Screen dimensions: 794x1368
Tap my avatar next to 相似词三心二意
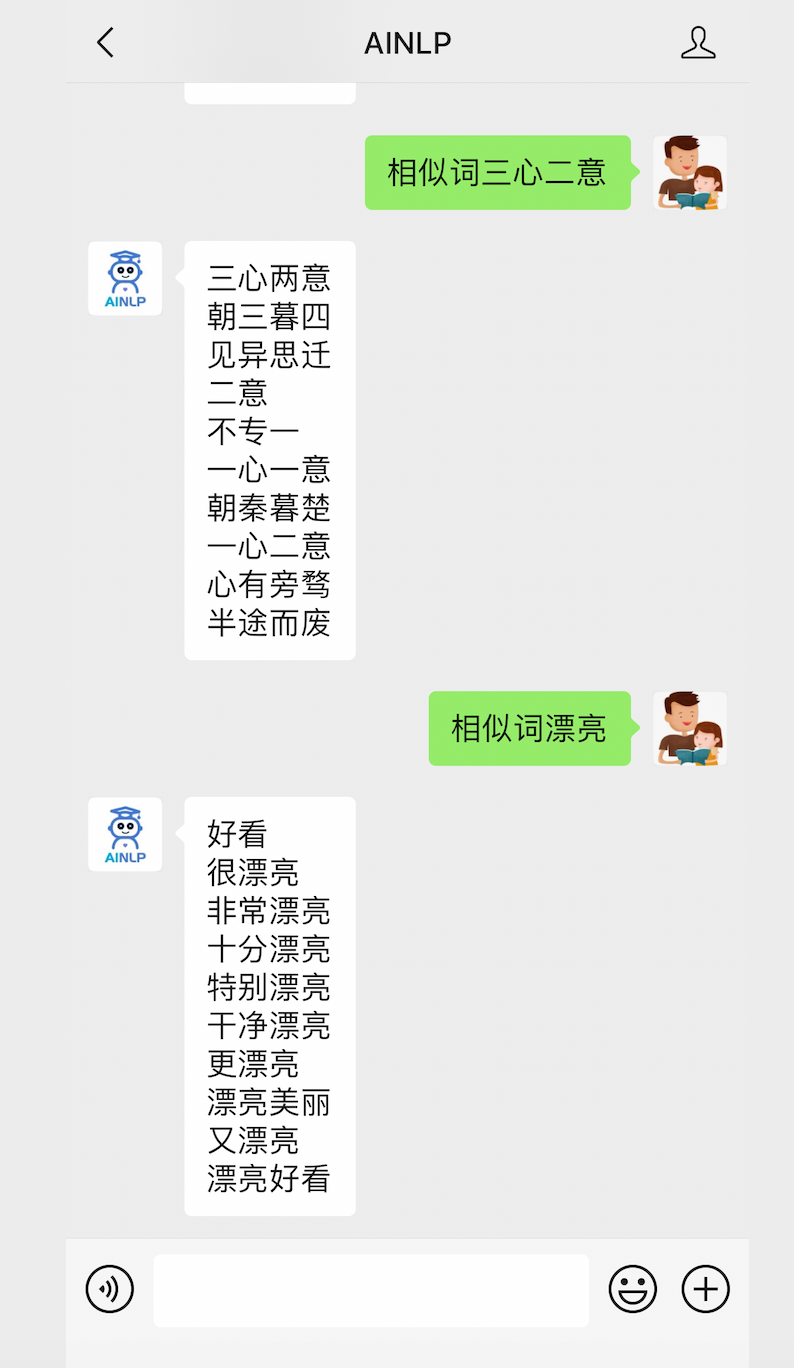coord(690,173)
